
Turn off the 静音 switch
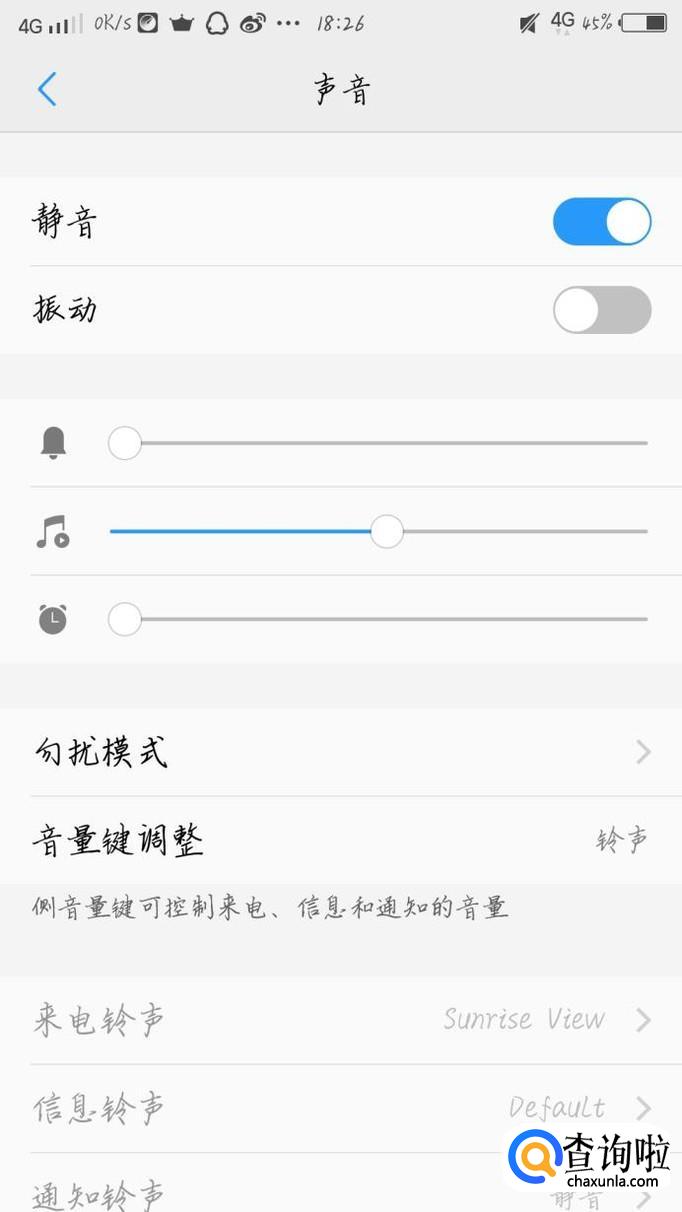click(x=602, y=222)
